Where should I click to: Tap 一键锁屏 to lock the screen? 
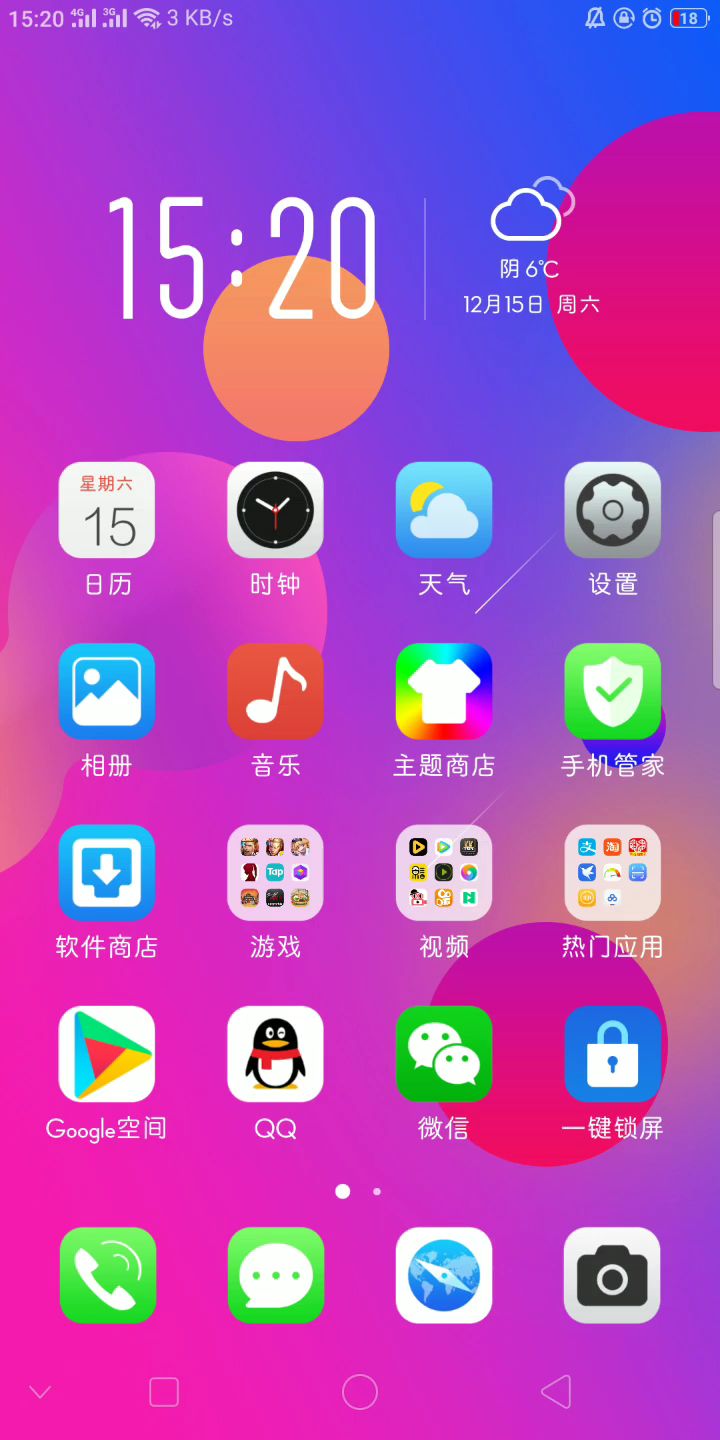612,1053
